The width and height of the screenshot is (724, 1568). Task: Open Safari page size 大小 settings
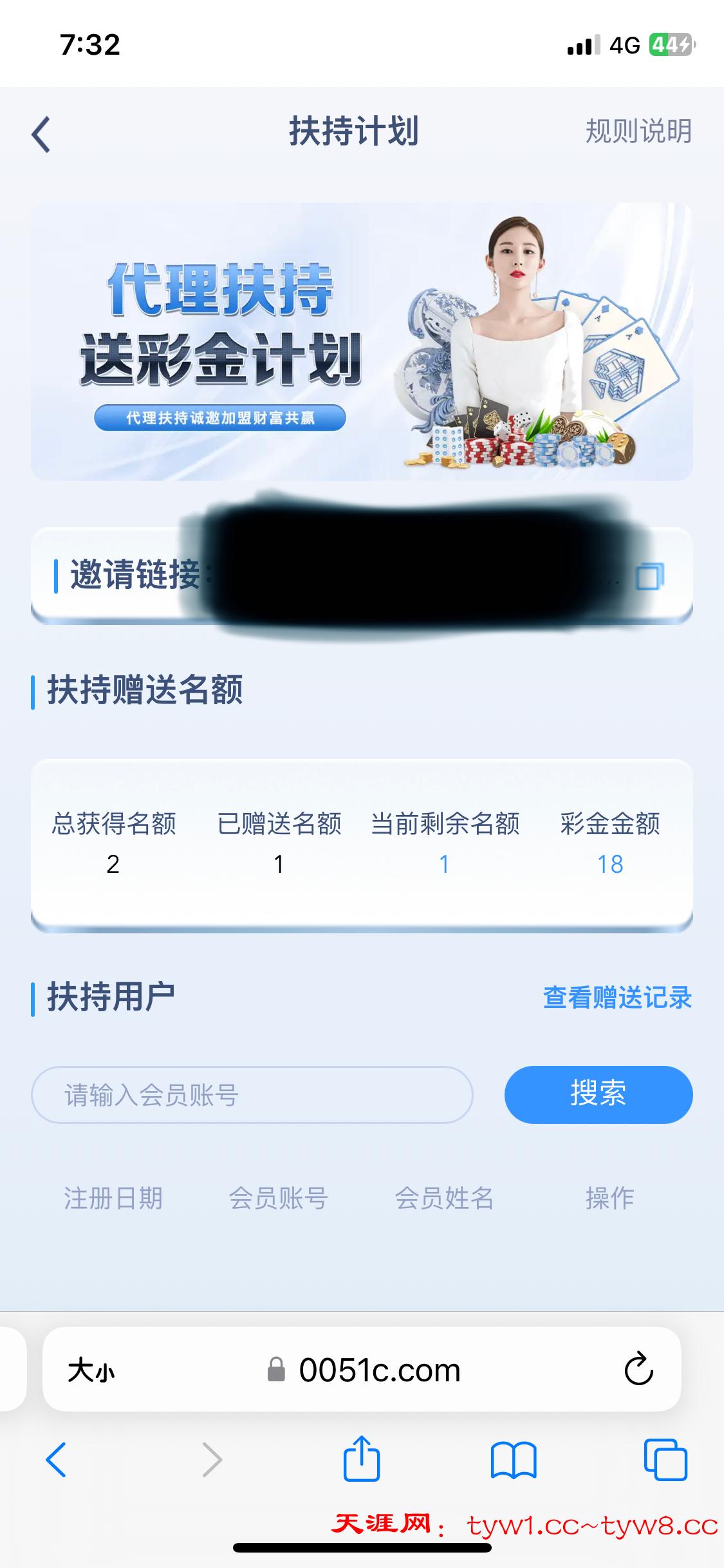tap(91, 1370)
